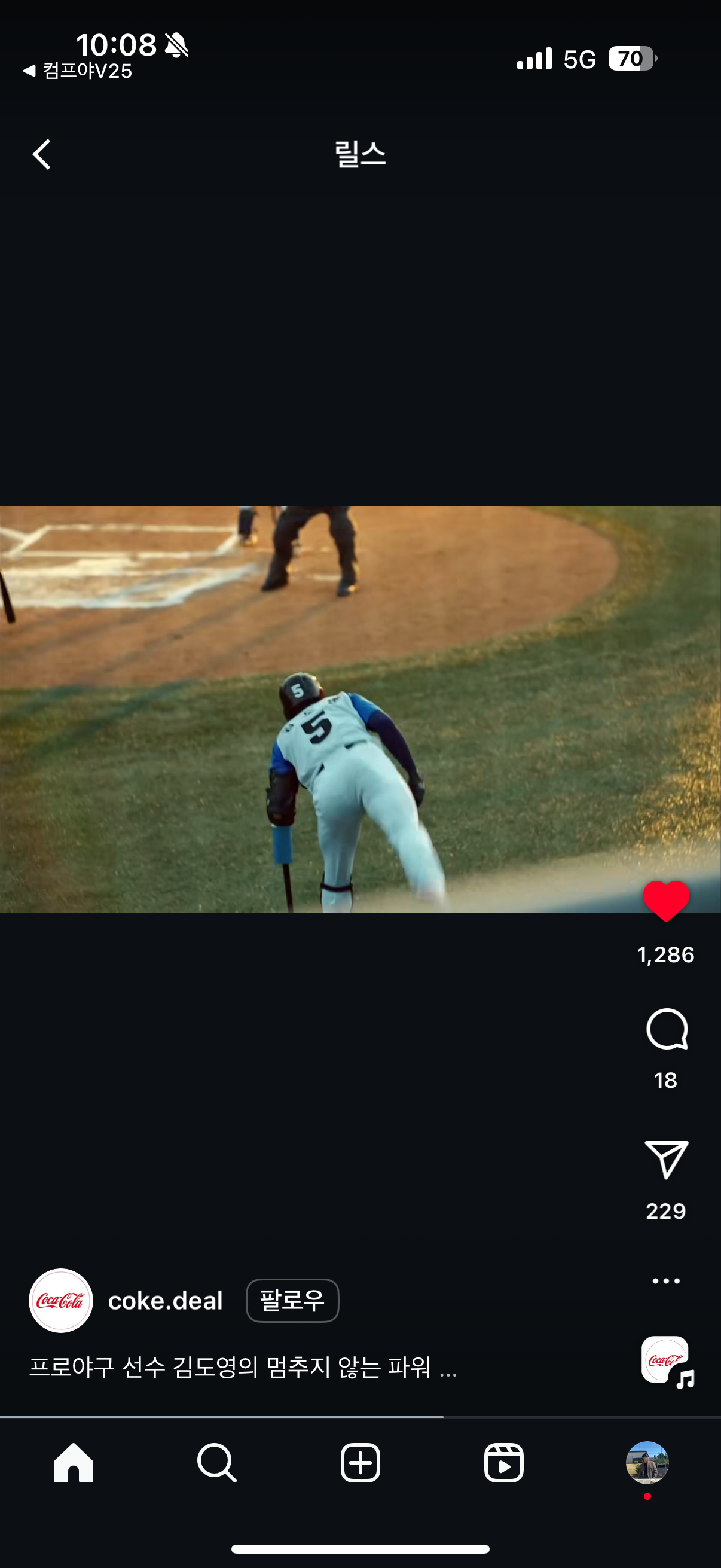This screenshot has height=1568, width=721.
Task: Open my profile tab
Action: coord(647,1462)
